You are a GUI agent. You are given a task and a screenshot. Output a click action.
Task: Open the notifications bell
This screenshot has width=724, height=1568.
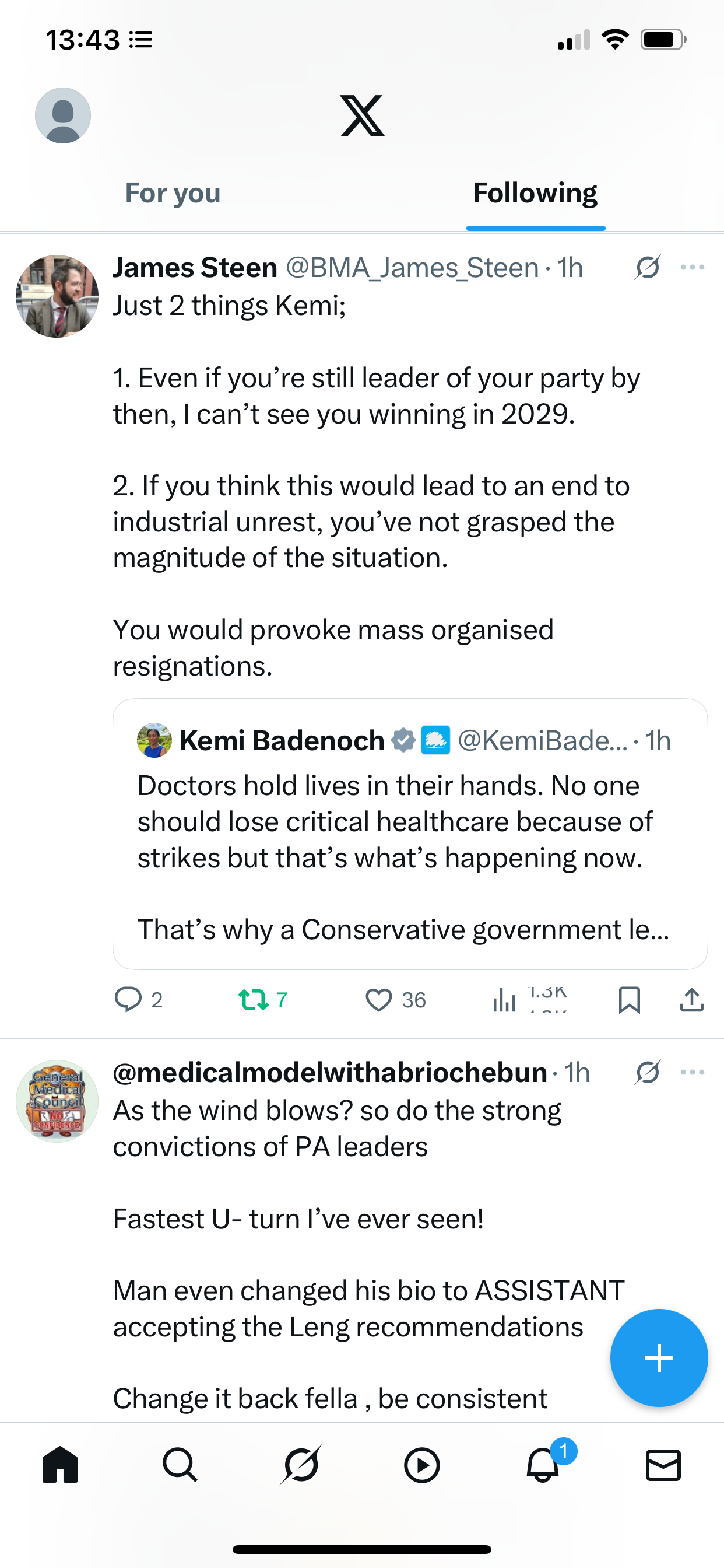pyautogui.click(x=543, y=1465)
